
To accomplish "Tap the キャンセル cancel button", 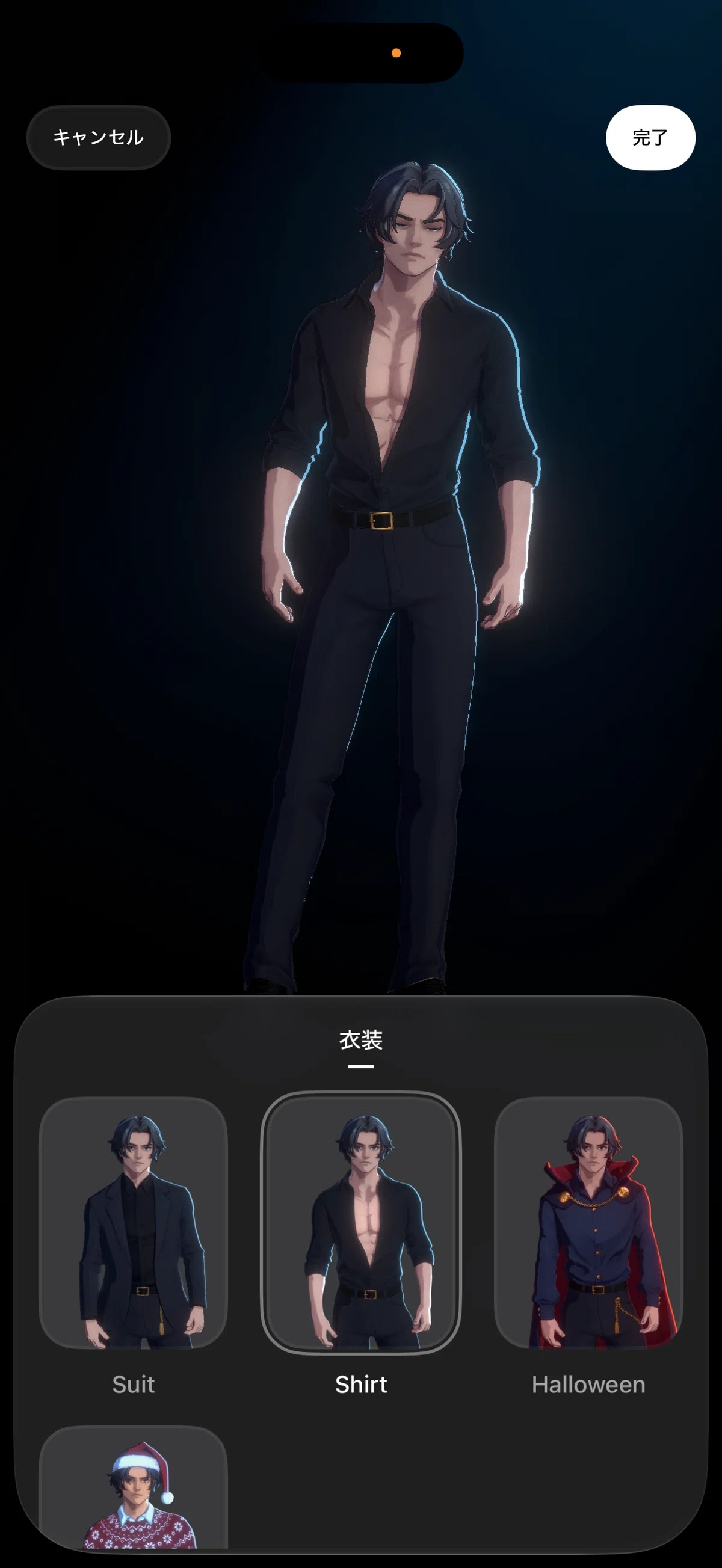I will [99, 138].
